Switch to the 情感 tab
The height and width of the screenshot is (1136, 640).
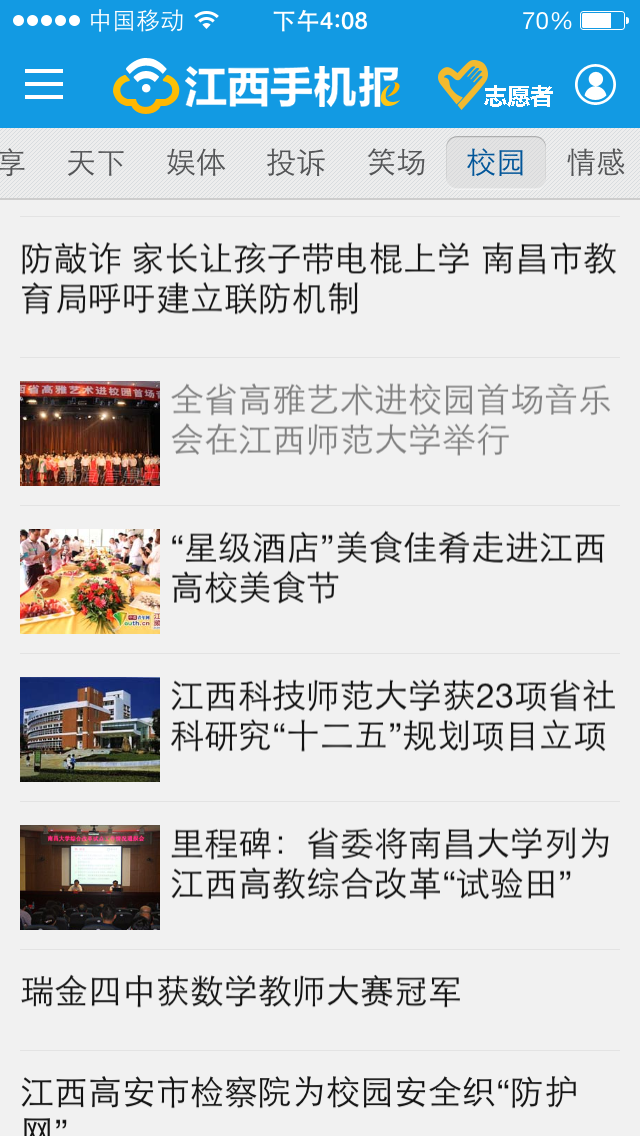point(596,162)
